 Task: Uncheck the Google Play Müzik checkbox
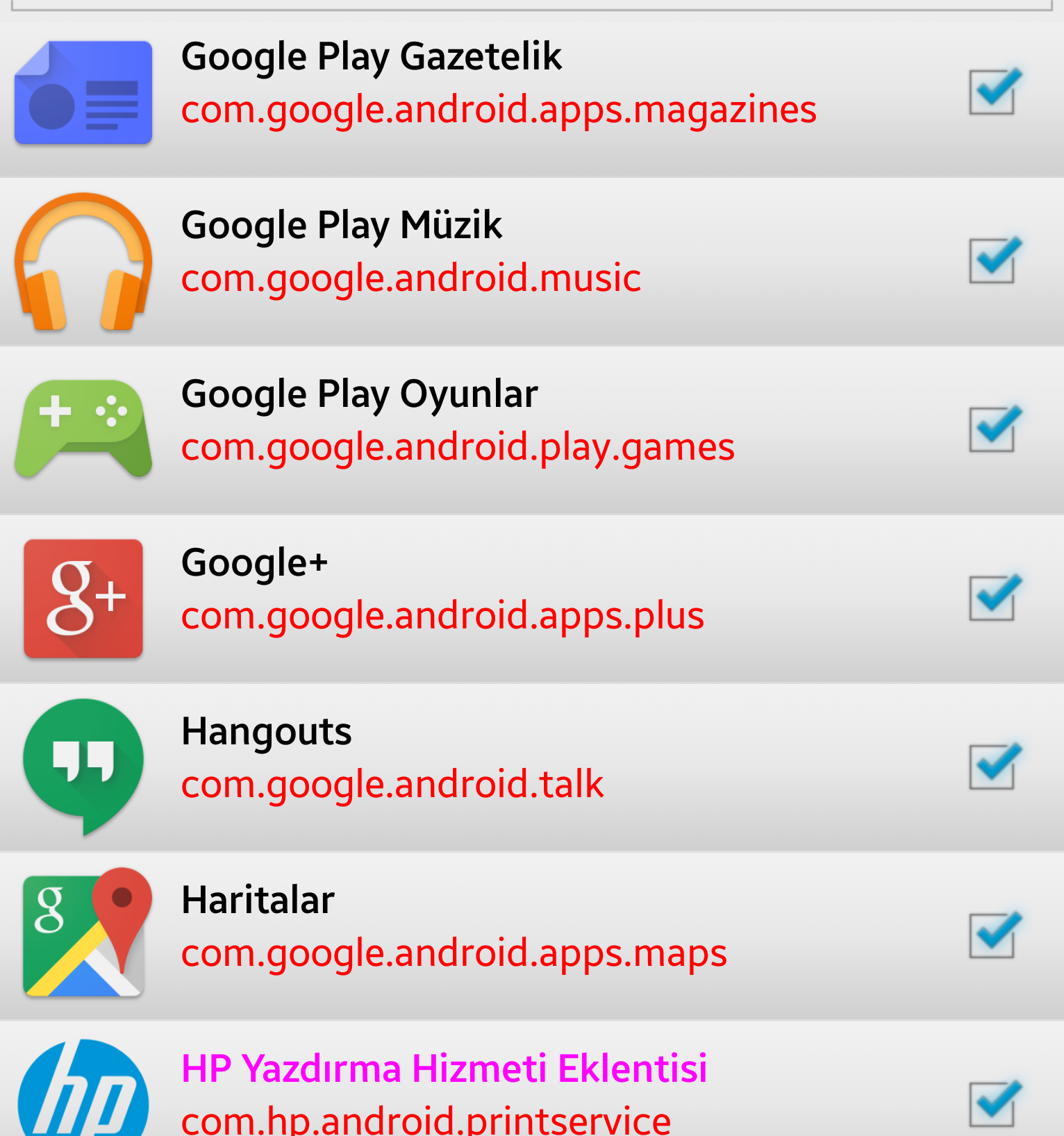995,260
